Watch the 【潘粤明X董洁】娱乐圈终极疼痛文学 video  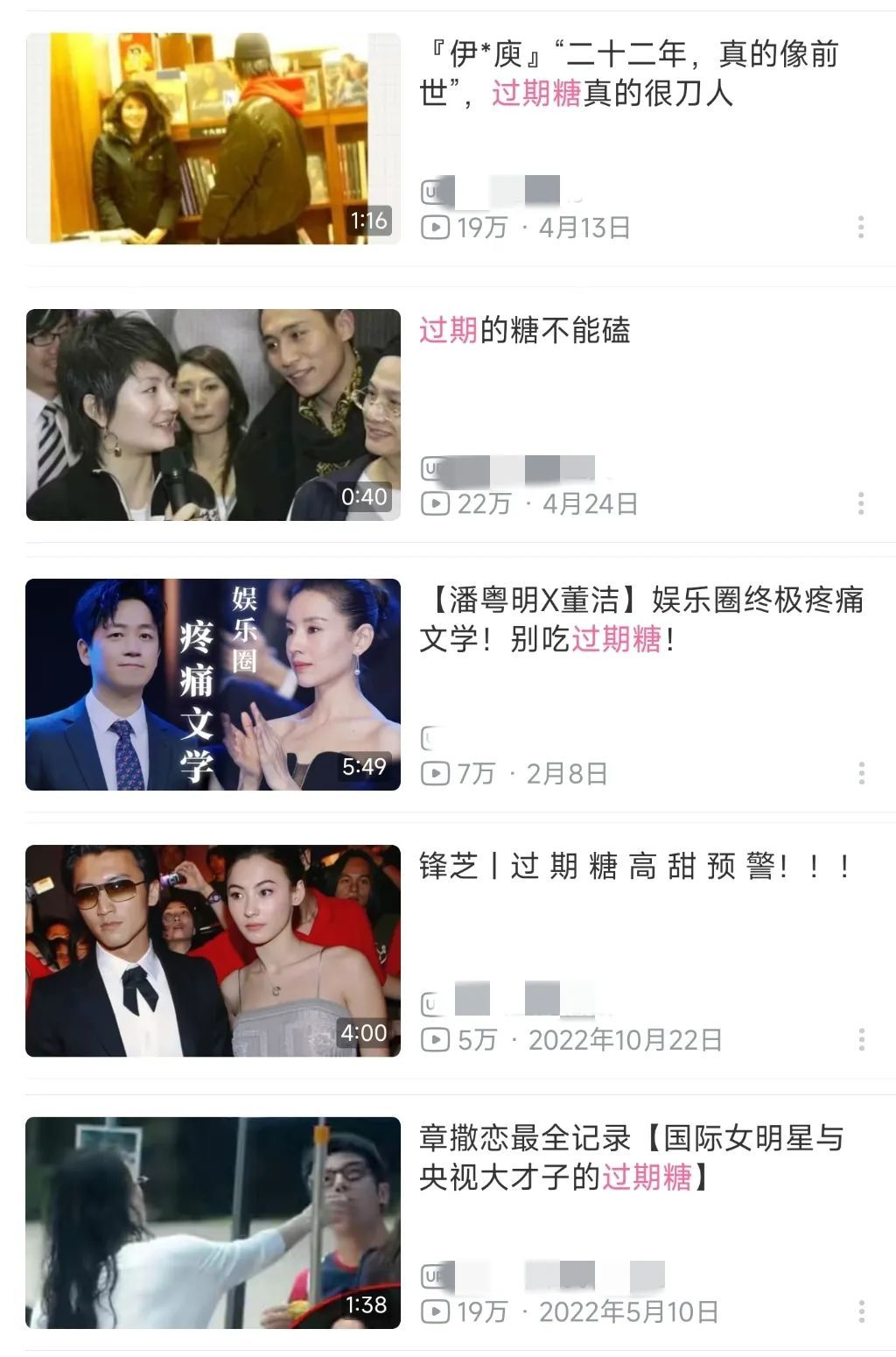[213, 685]
